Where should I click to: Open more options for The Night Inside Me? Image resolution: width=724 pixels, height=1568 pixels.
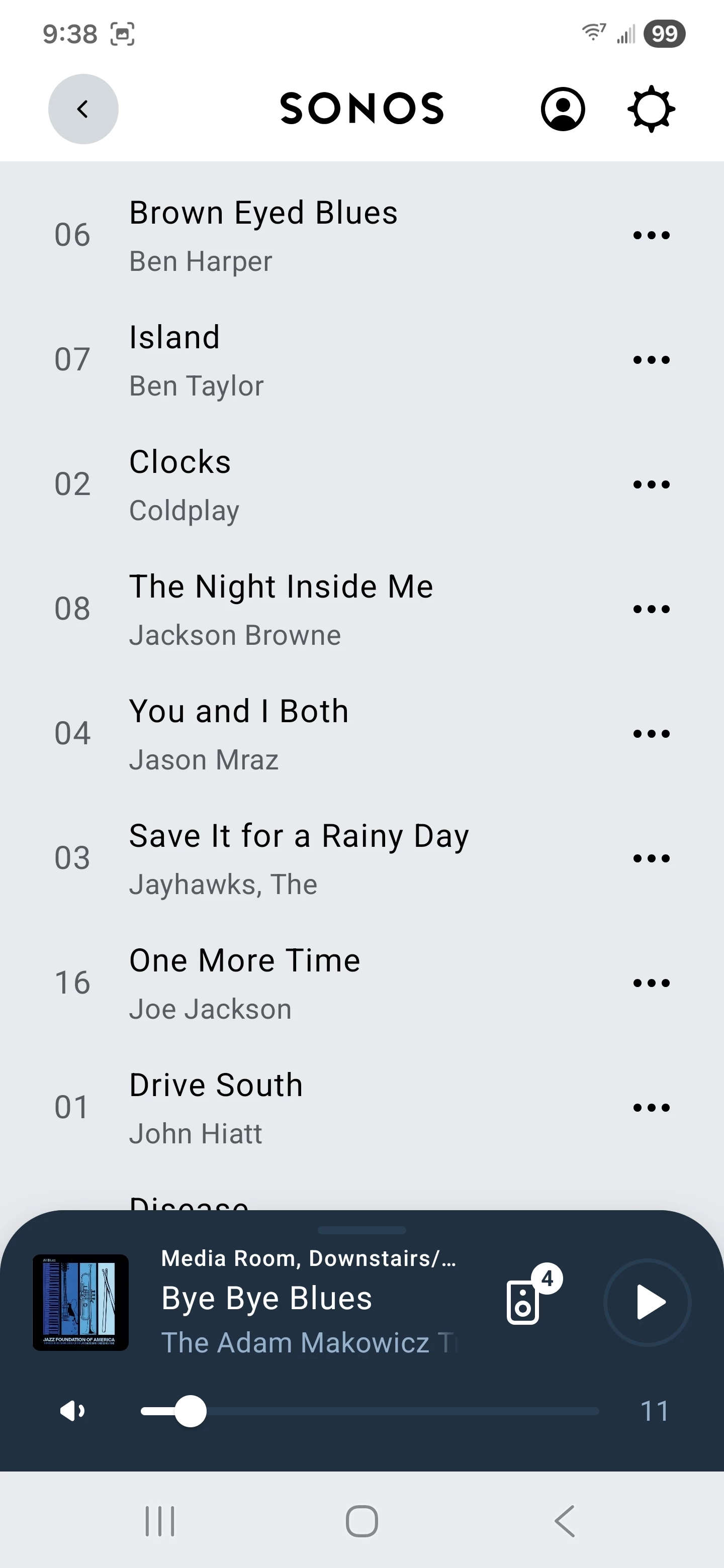[x=651, y=609]
